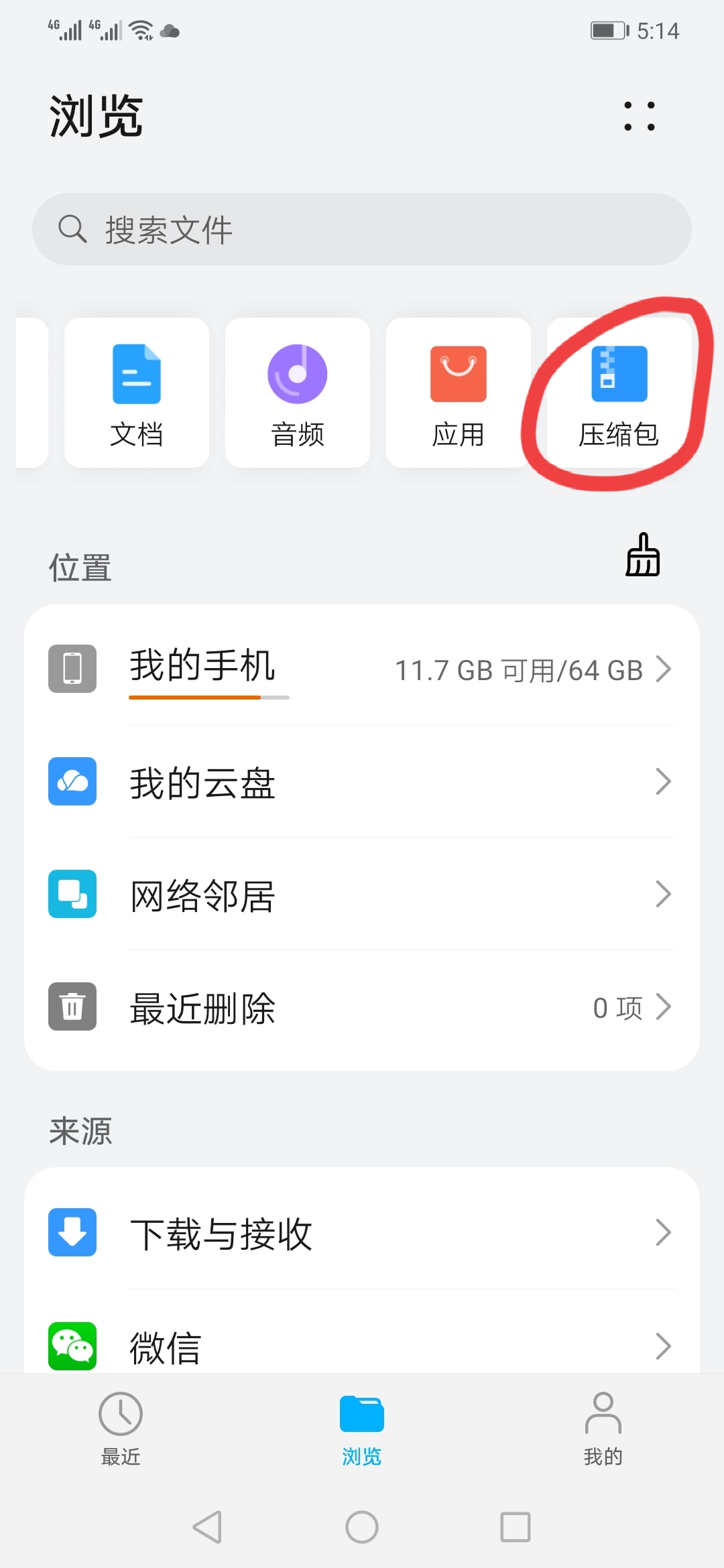Open 我的云盘 cloud drive

point(362,783)
